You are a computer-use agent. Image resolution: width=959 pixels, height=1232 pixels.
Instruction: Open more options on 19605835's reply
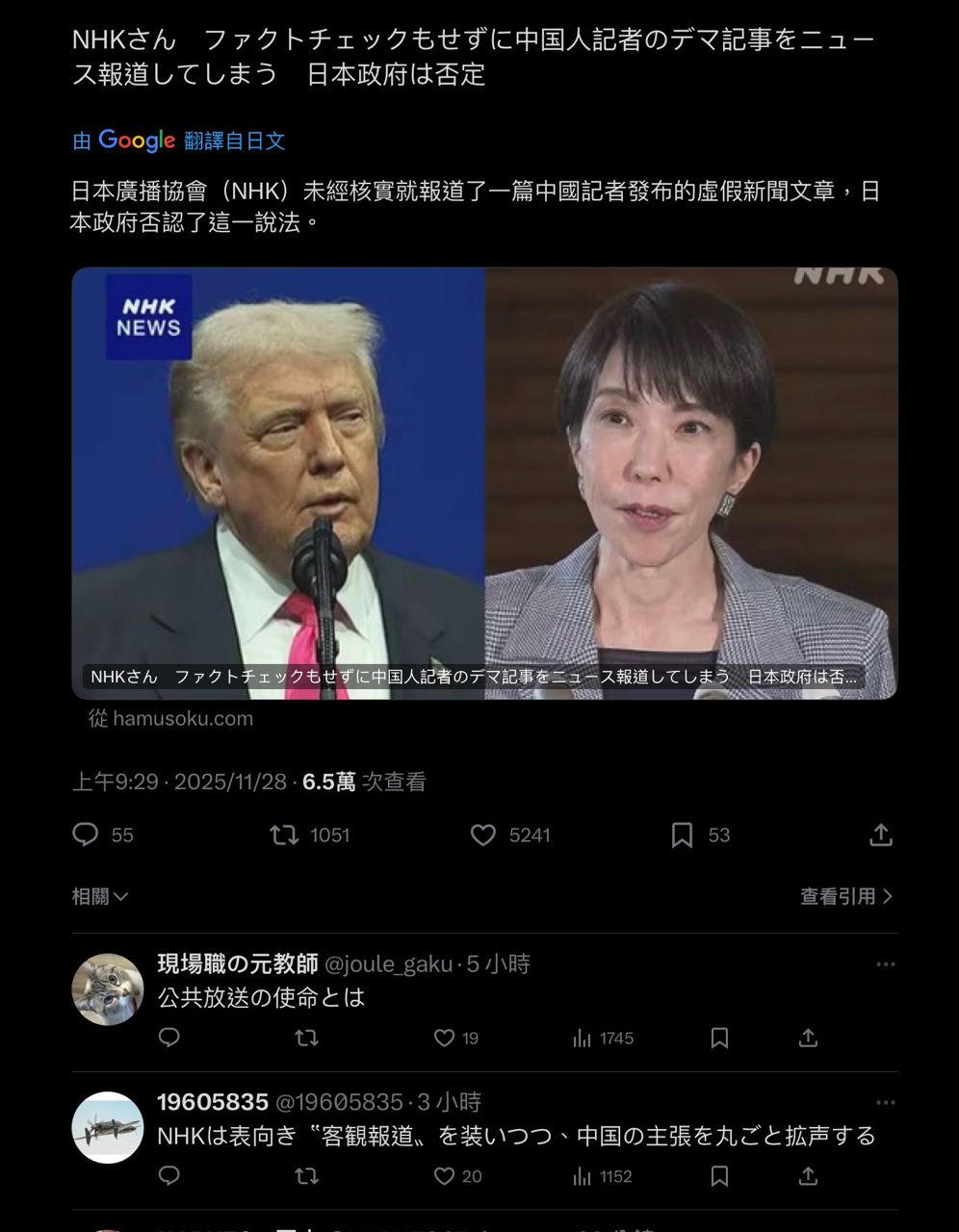885,1102
